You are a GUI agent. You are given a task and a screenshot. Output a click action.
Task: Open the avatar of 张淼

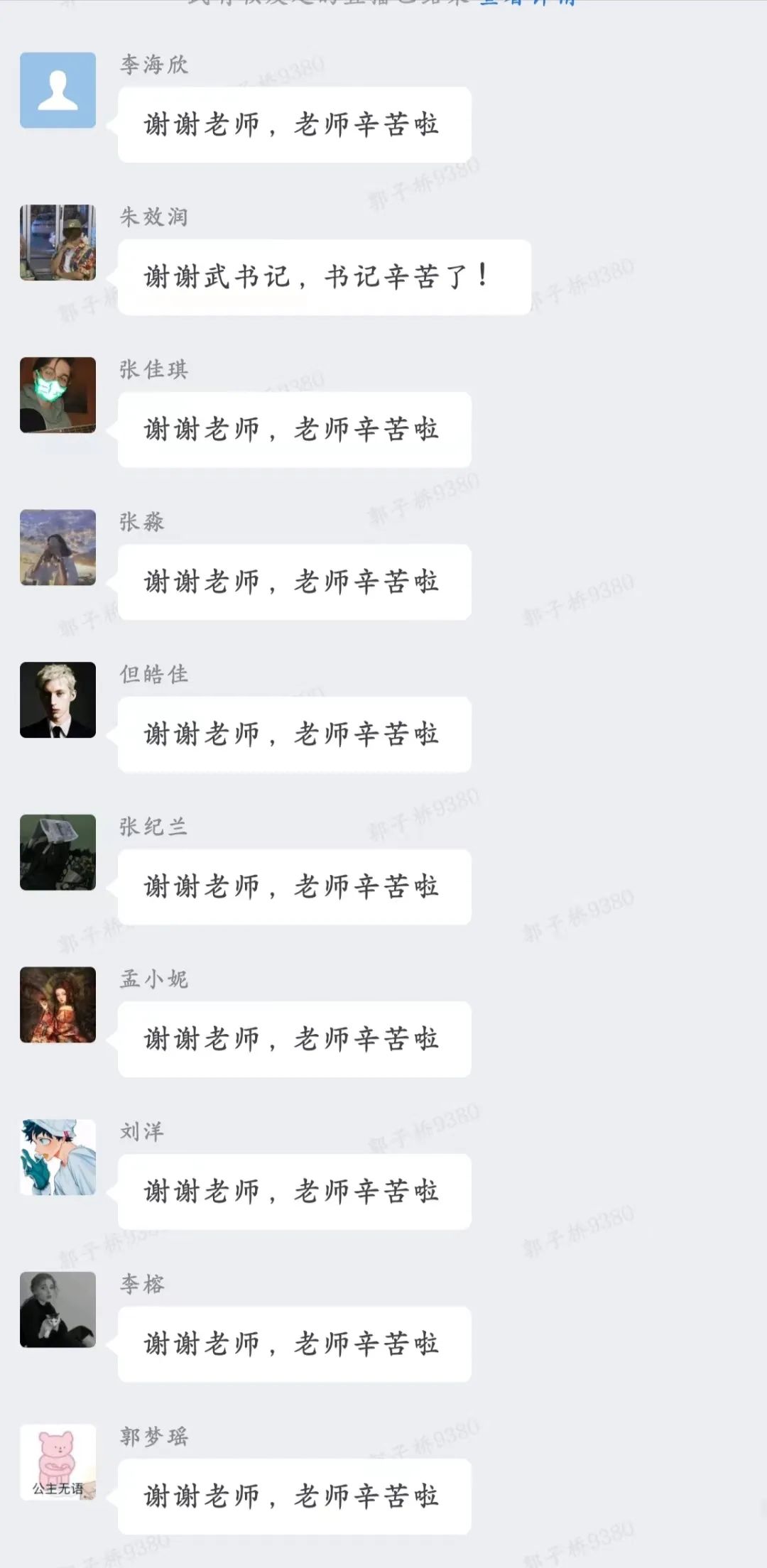58,548
